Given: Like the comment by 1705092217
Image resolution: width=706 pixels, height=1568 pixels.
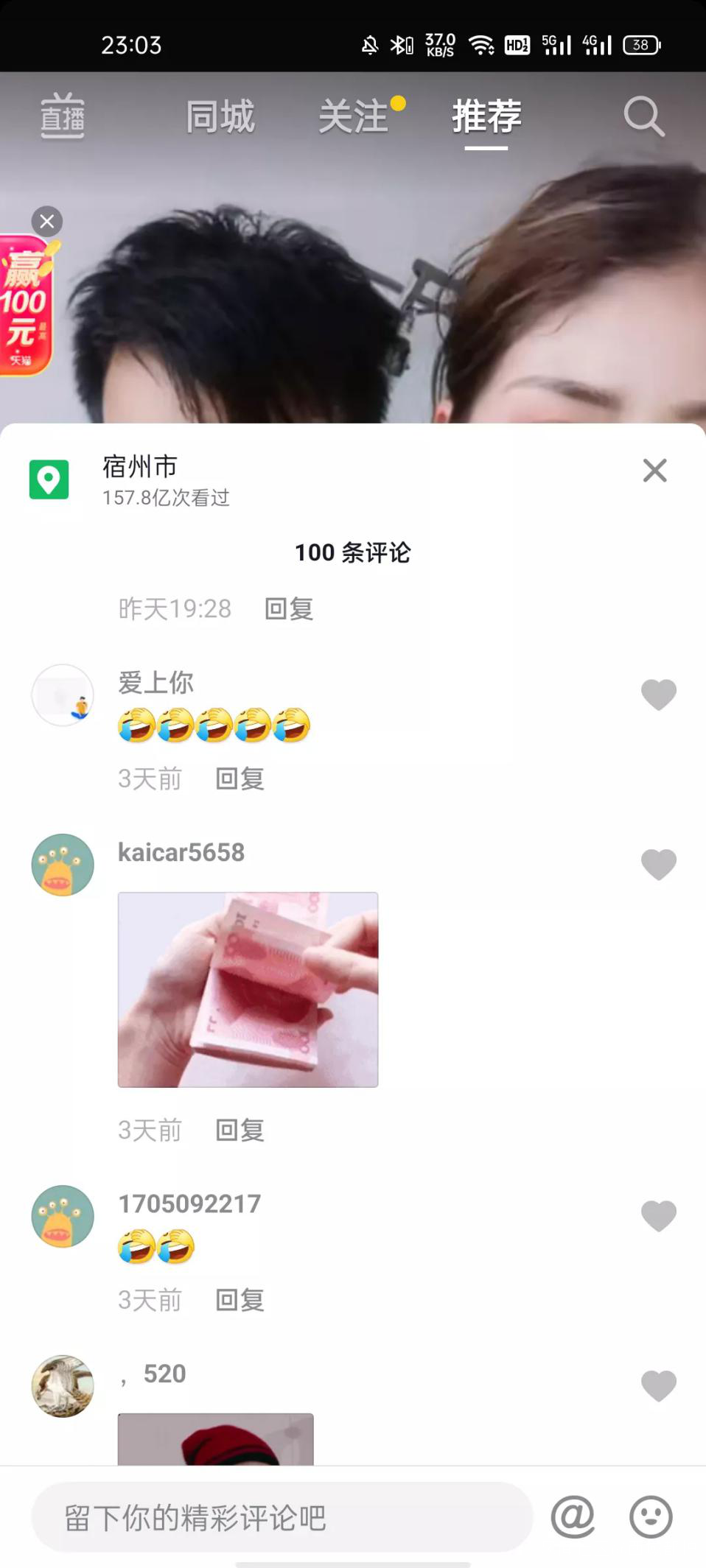Looking at the screenshot, I should [x=659, y=1215].
